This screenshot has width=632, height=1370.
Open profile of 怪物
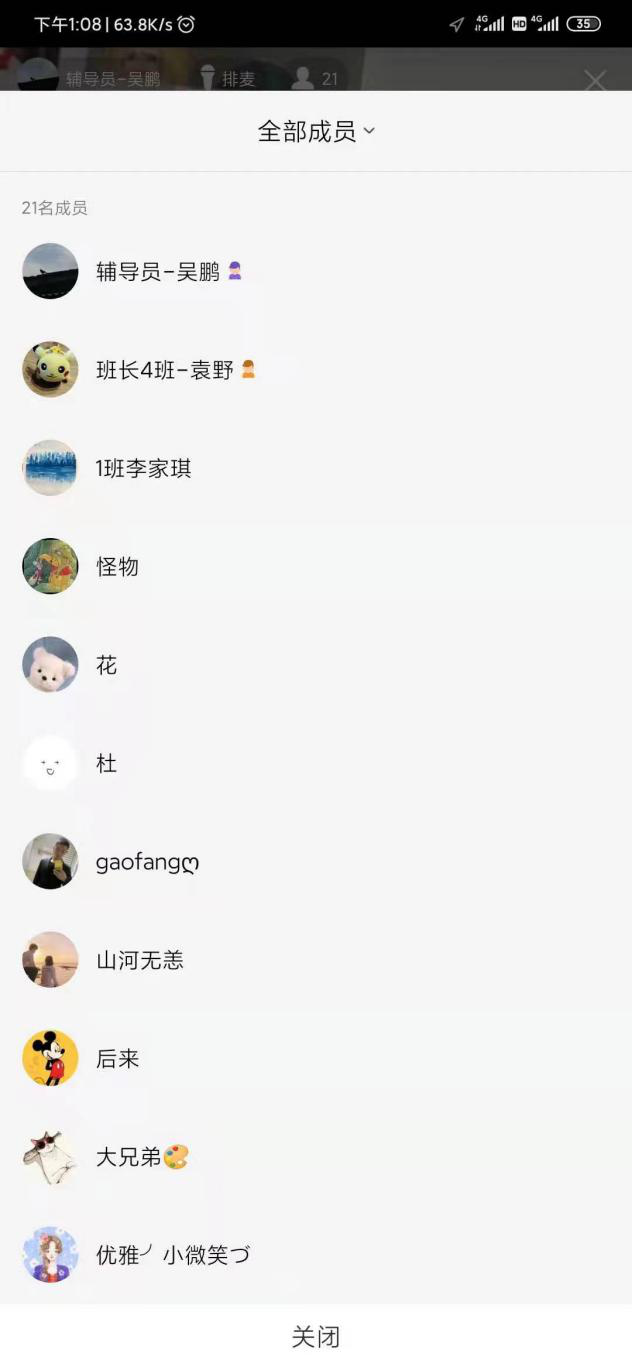click(117, 567)
